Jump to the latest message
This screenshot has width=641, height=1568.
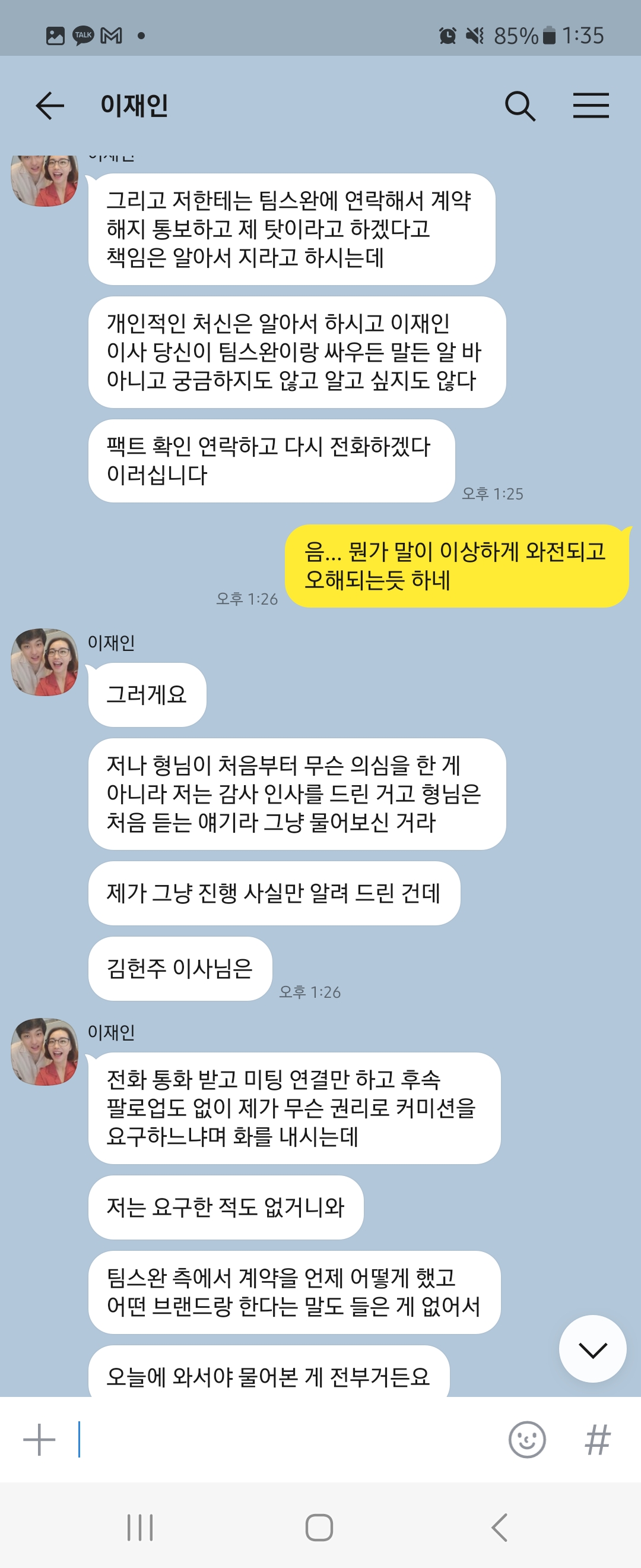click(592, 1349)
